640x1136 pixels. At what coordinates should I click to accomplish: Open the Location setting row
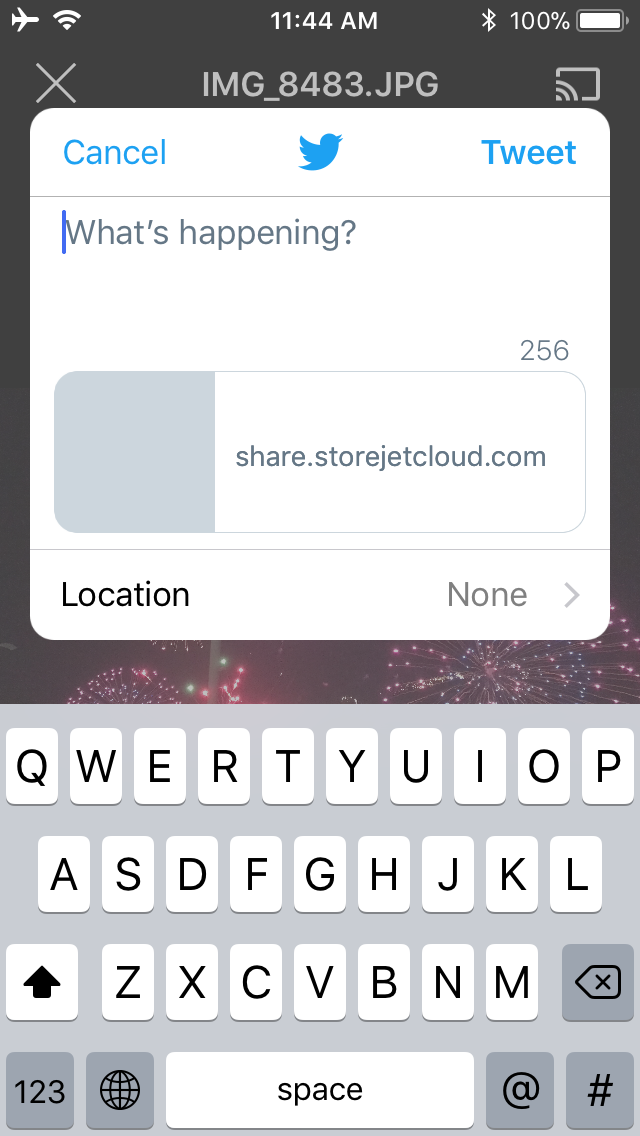[320, 595]
